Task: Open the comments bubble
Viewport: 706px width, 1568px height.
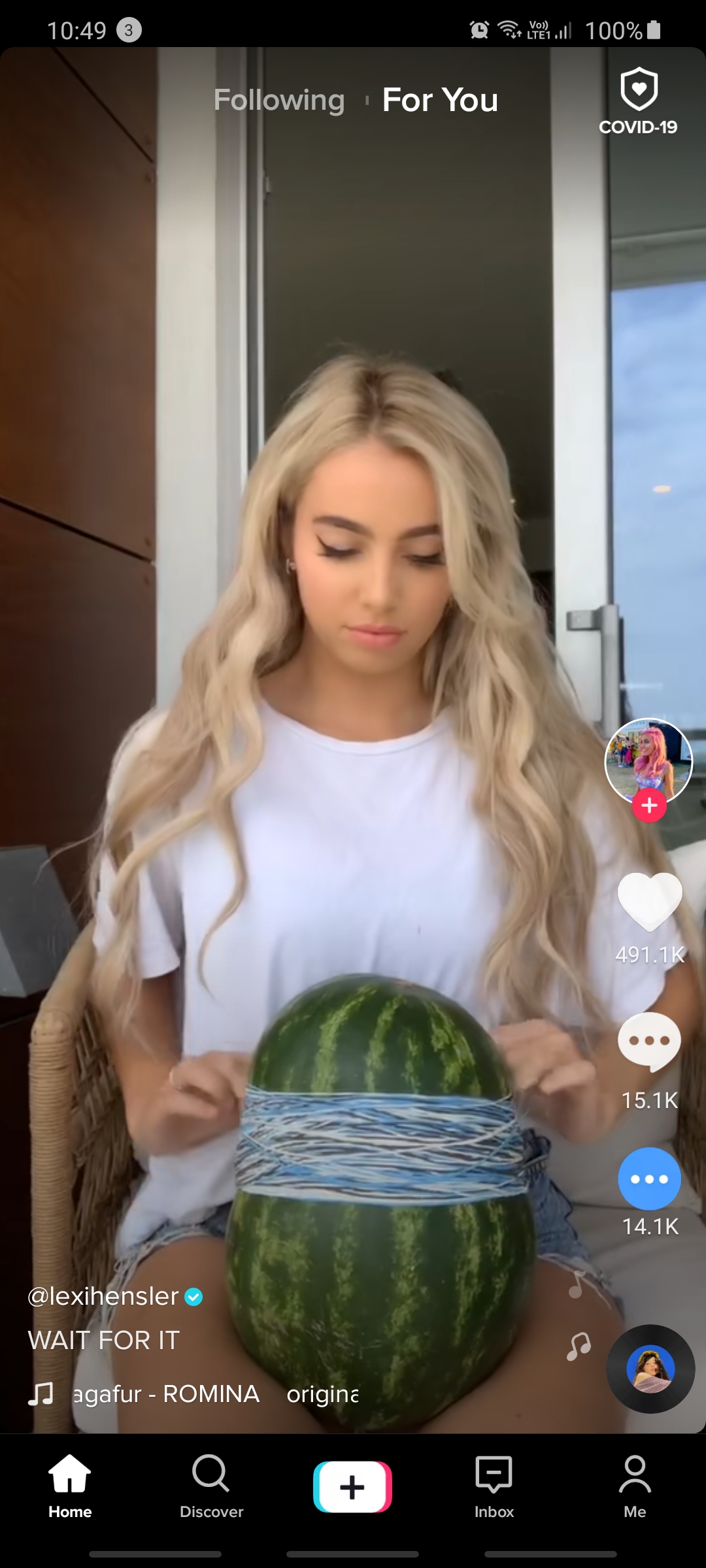Action: coord(649,1041)
